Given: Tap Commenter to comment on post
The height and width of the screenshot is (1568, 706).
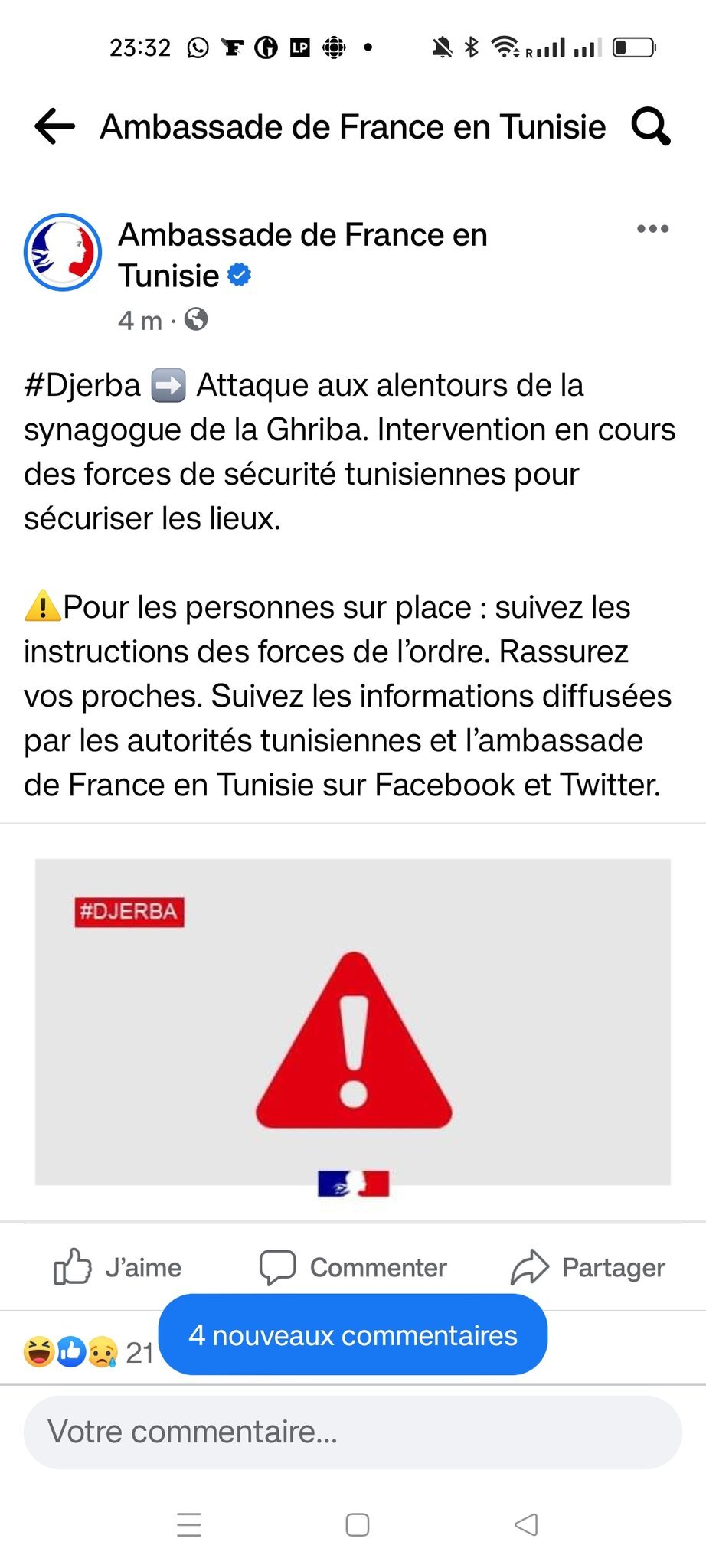Looking at the screenshot, I should coord(353,1267).
